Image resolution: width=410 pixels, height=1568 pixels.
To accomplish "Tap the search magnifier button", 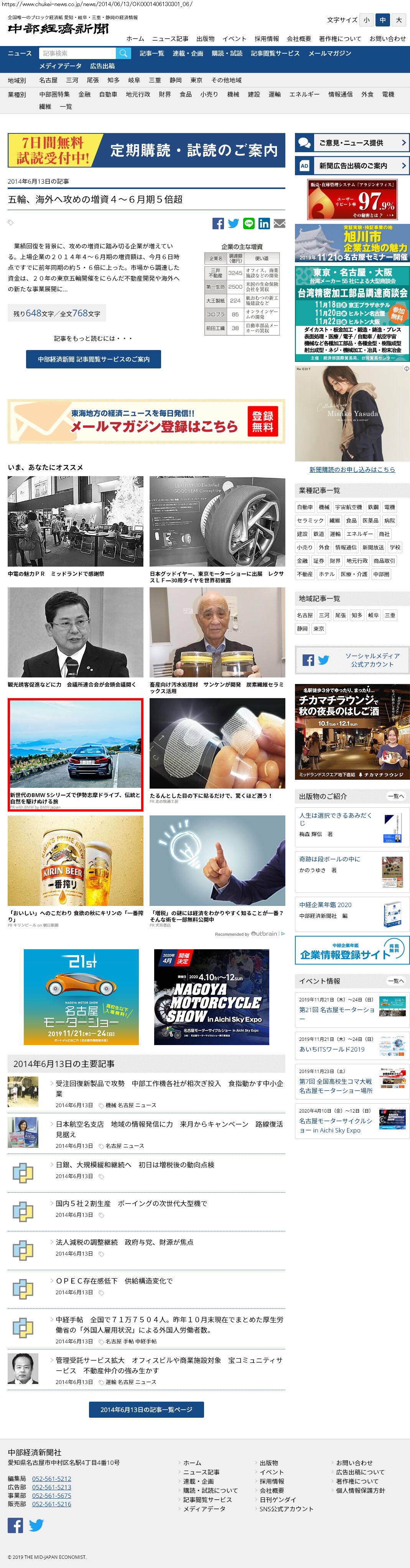I will pyautogui.click(x=123, y=54).
